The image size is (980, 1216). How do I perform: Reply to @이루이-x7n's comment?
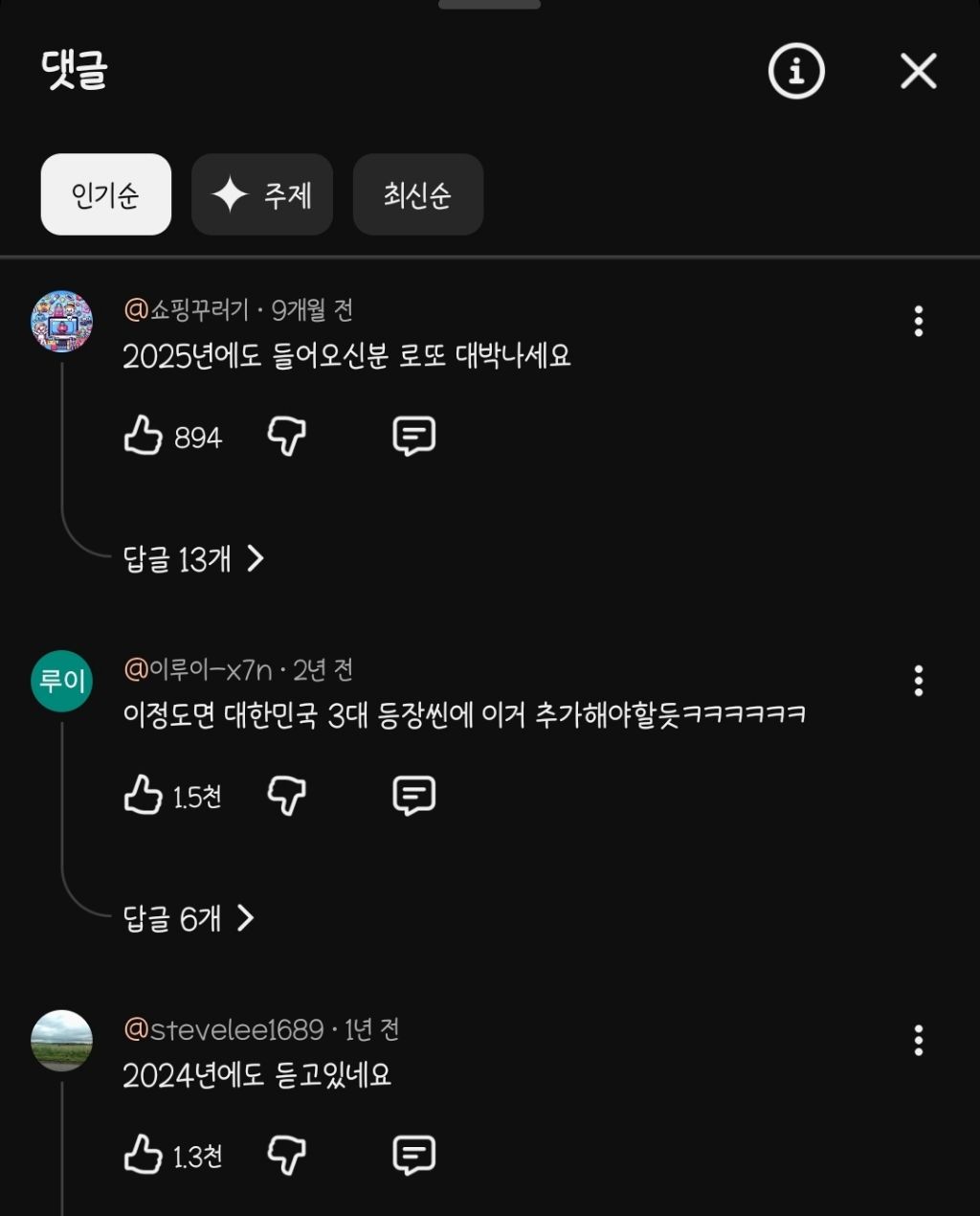[413, 795]
